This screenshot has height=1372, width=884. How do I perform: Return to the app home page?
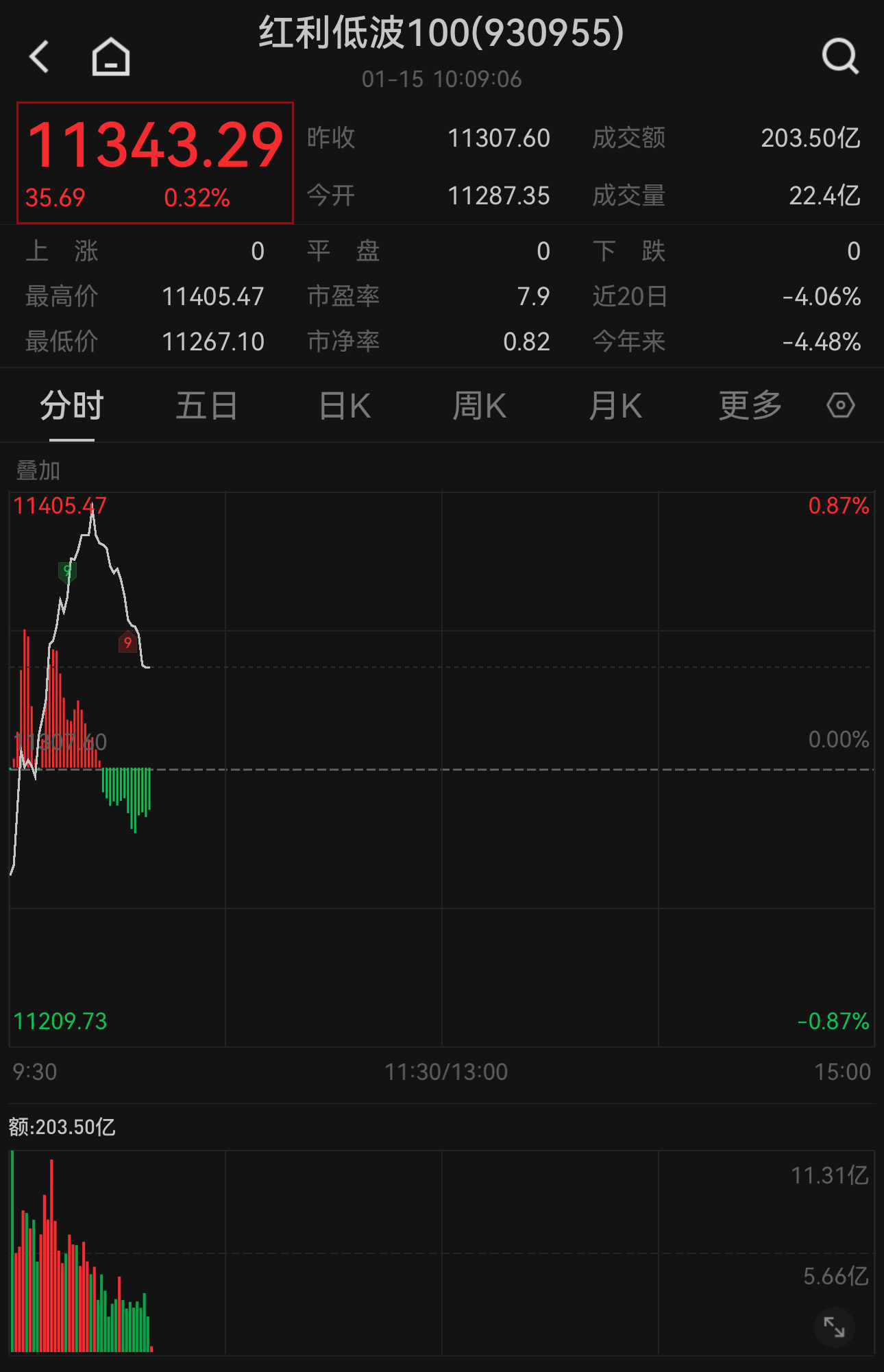click(x=111, y=56)
